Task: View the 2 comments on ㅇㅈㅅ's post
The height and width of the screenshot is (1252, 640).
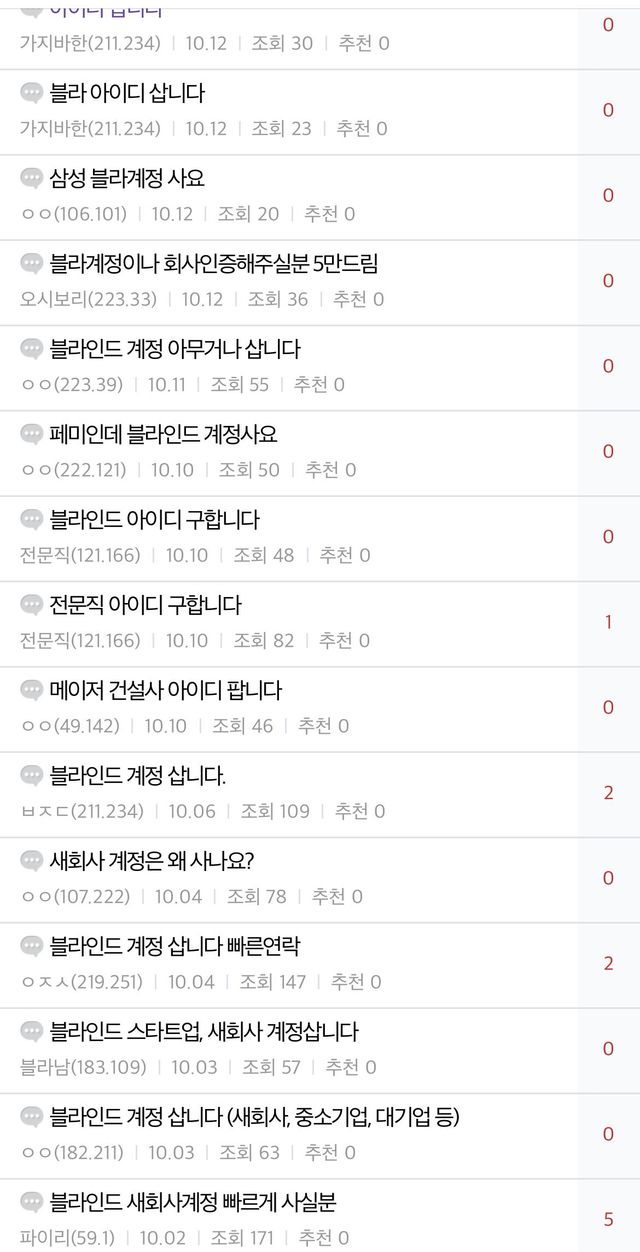Action: (608, 964)
